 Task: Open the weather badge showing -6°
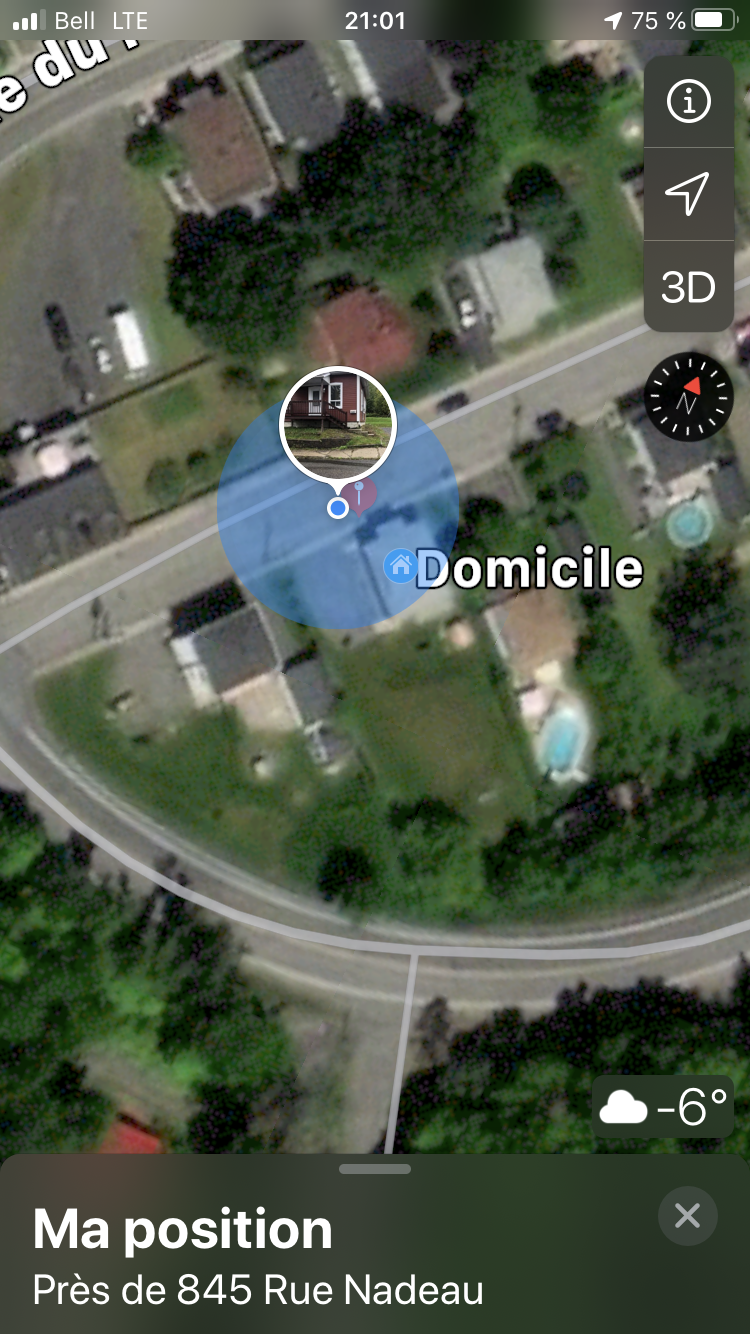[663, 1107]
